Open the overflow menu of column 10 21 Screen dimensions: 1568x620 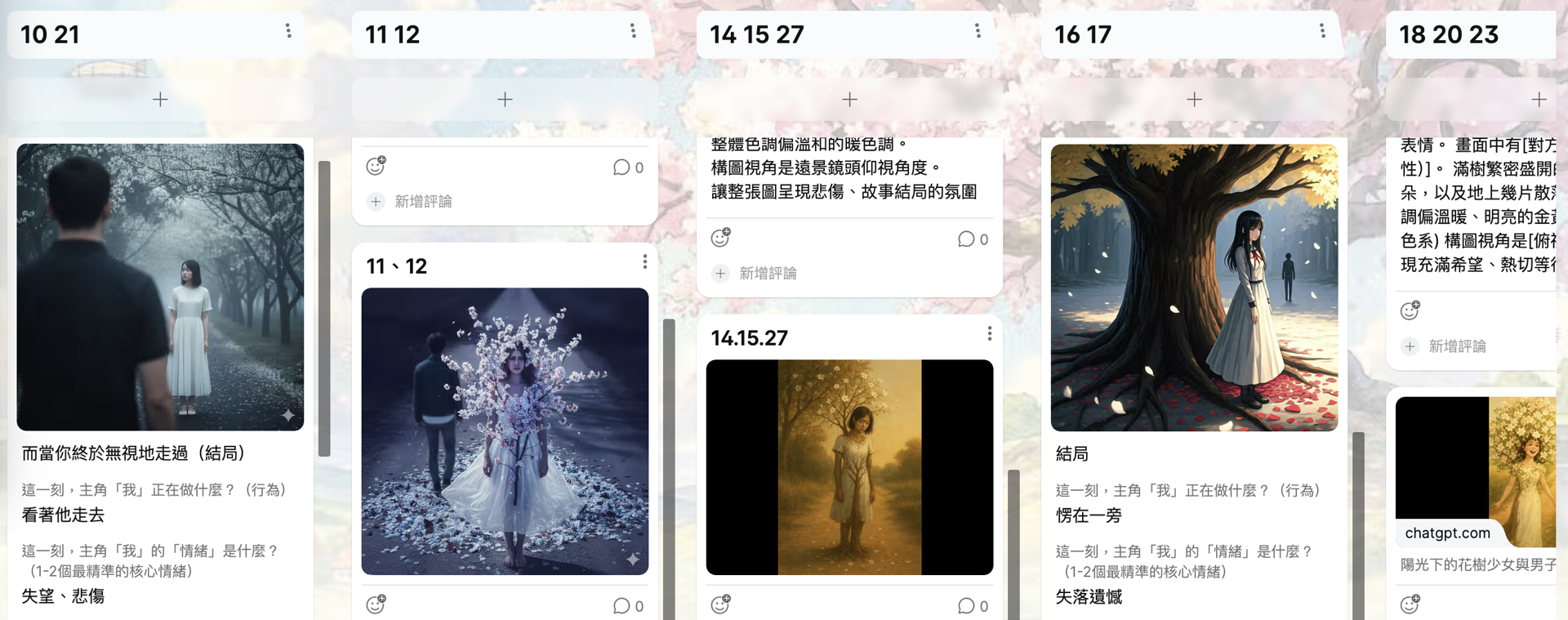point(288,31)
